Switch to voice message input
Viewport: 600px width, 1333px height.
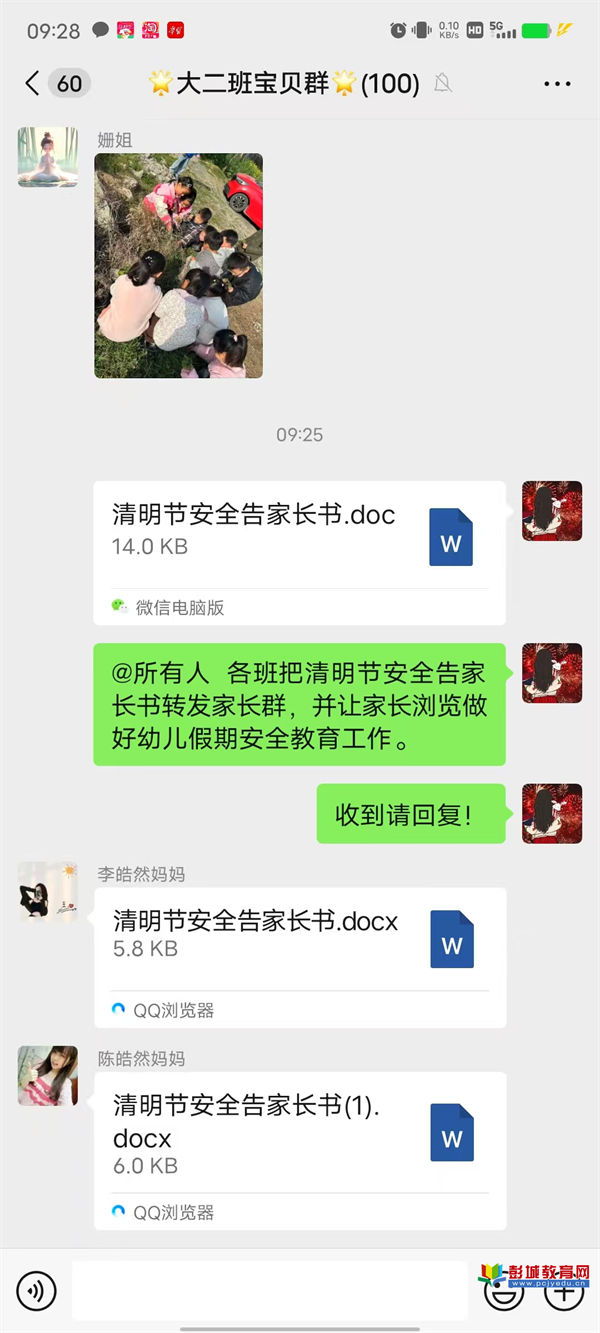click(37, 1291)
